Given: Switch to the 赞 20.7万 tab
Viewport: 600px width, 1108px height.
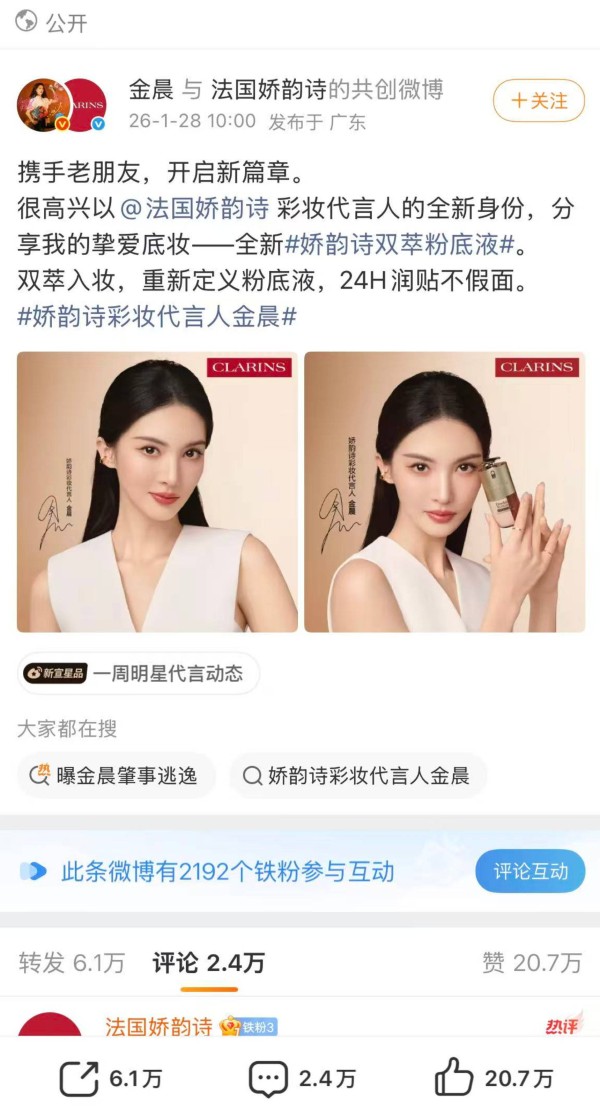Looking at the screenshot, I should pyautogui.click(x=531, y=962).
